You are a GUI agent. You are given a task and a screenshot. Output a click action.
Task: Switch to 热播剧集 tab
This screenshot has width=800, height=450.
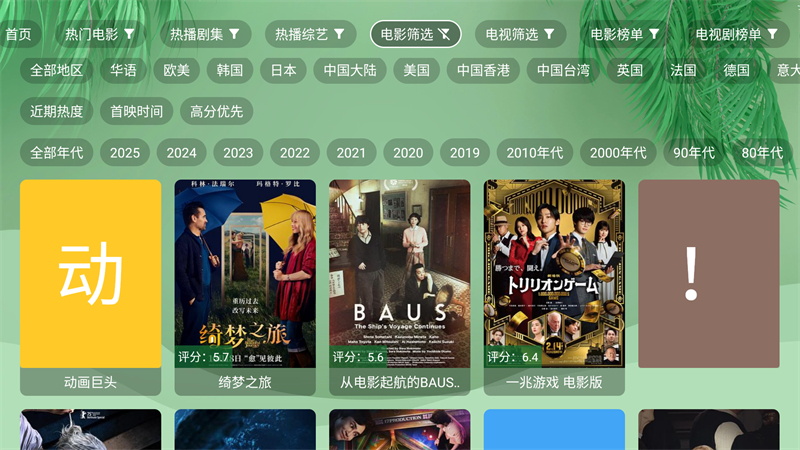[x=205, y=34]
